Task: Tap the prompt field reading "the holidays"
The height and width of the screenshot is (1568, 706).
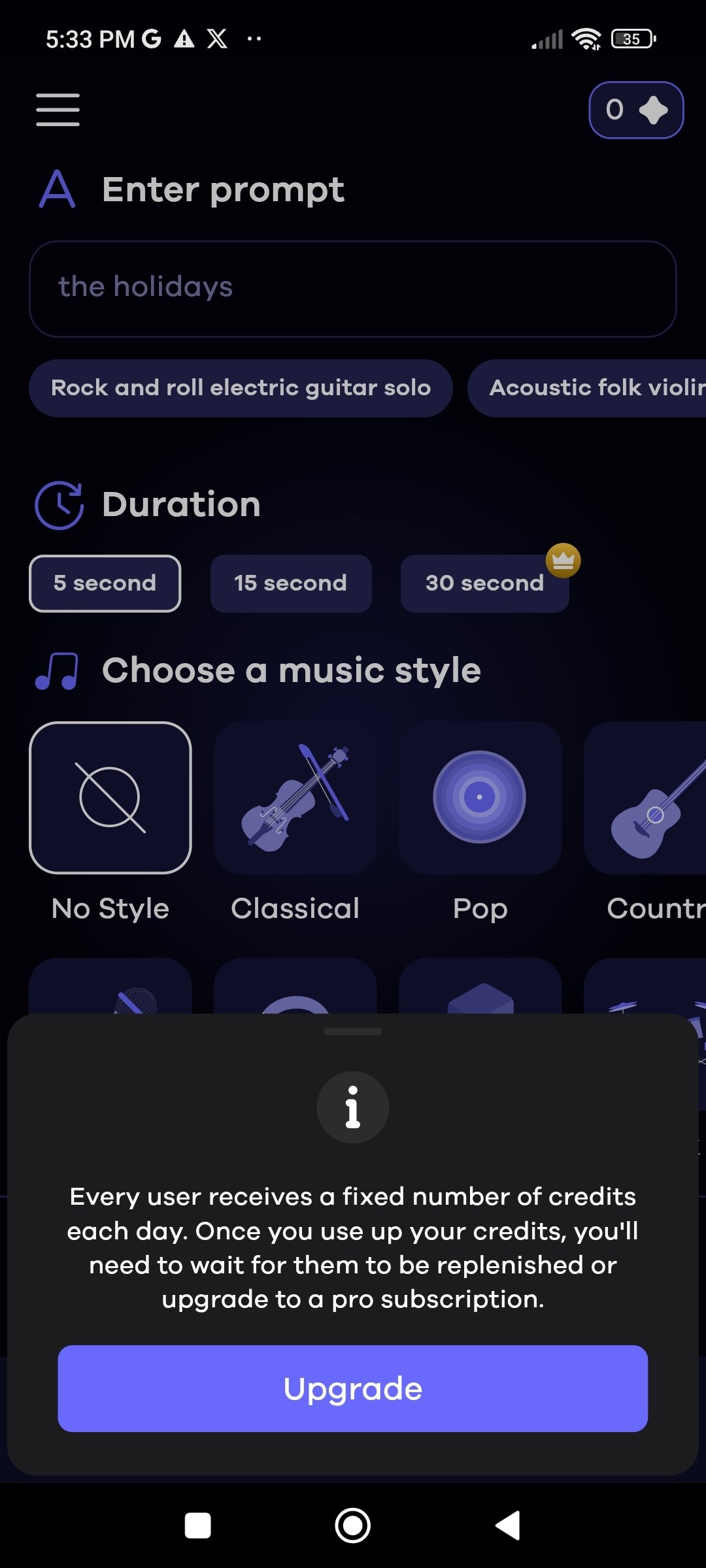Action: click(353, 289)
